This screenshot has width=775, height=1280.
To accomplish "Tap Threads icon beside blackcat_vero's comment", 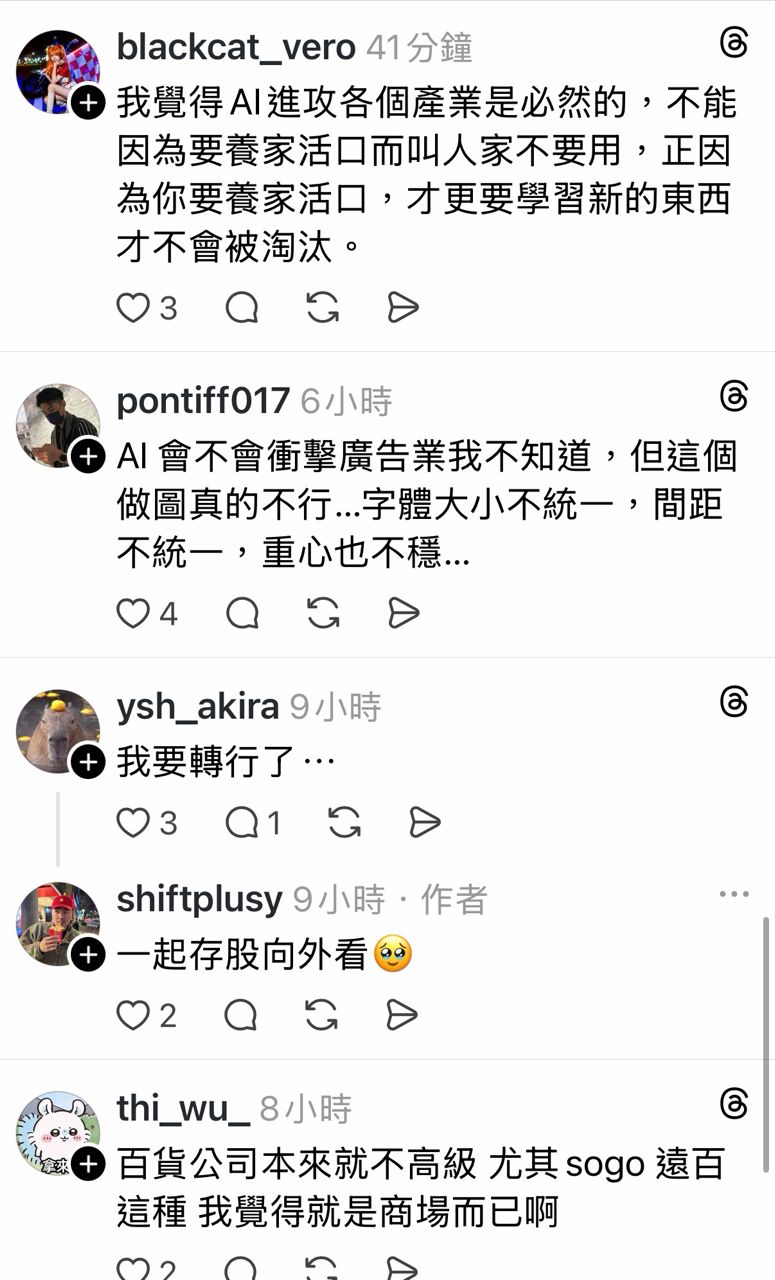I will 734,43.
